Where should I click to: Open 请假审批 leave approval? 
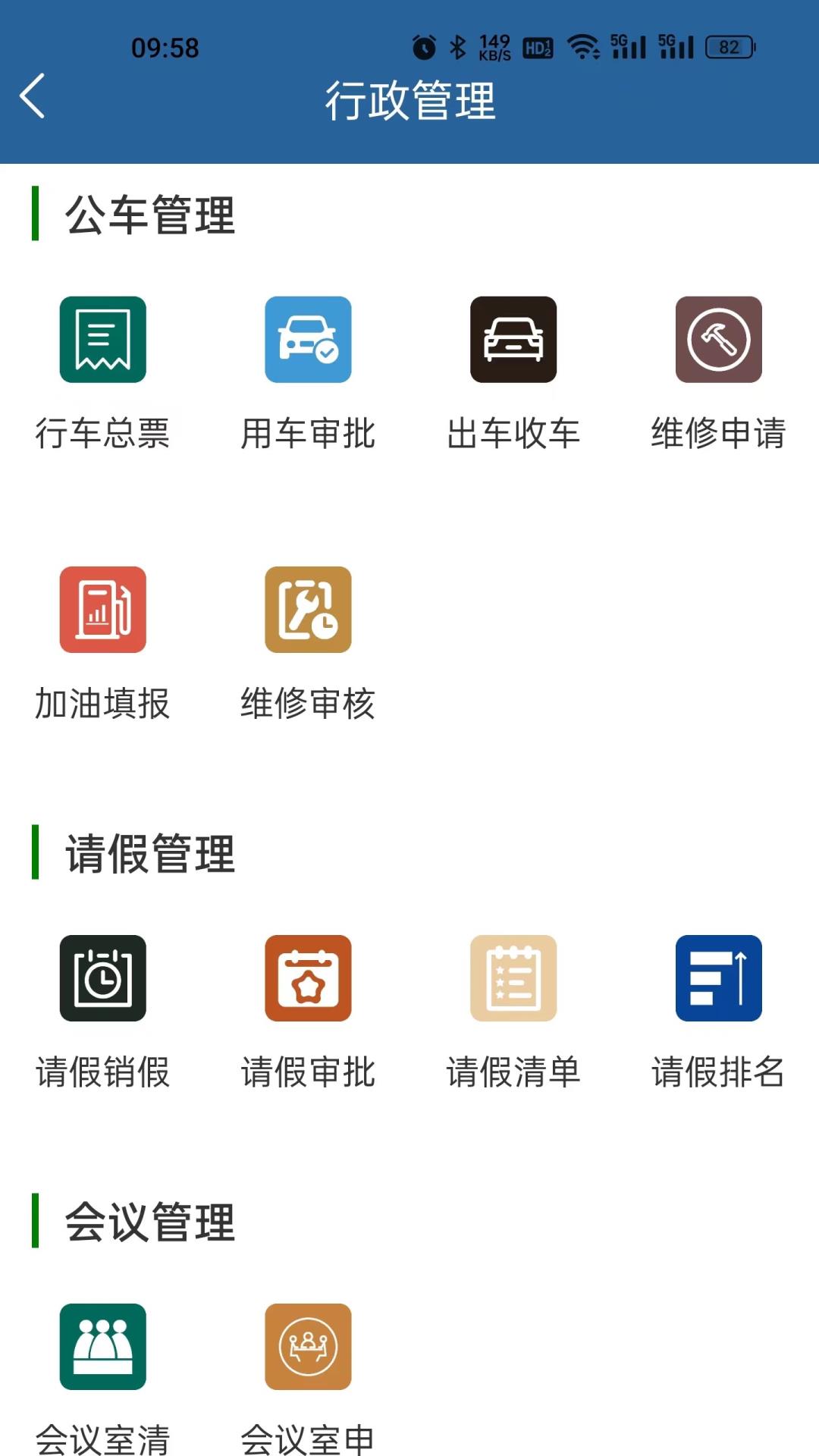point(308,977)
